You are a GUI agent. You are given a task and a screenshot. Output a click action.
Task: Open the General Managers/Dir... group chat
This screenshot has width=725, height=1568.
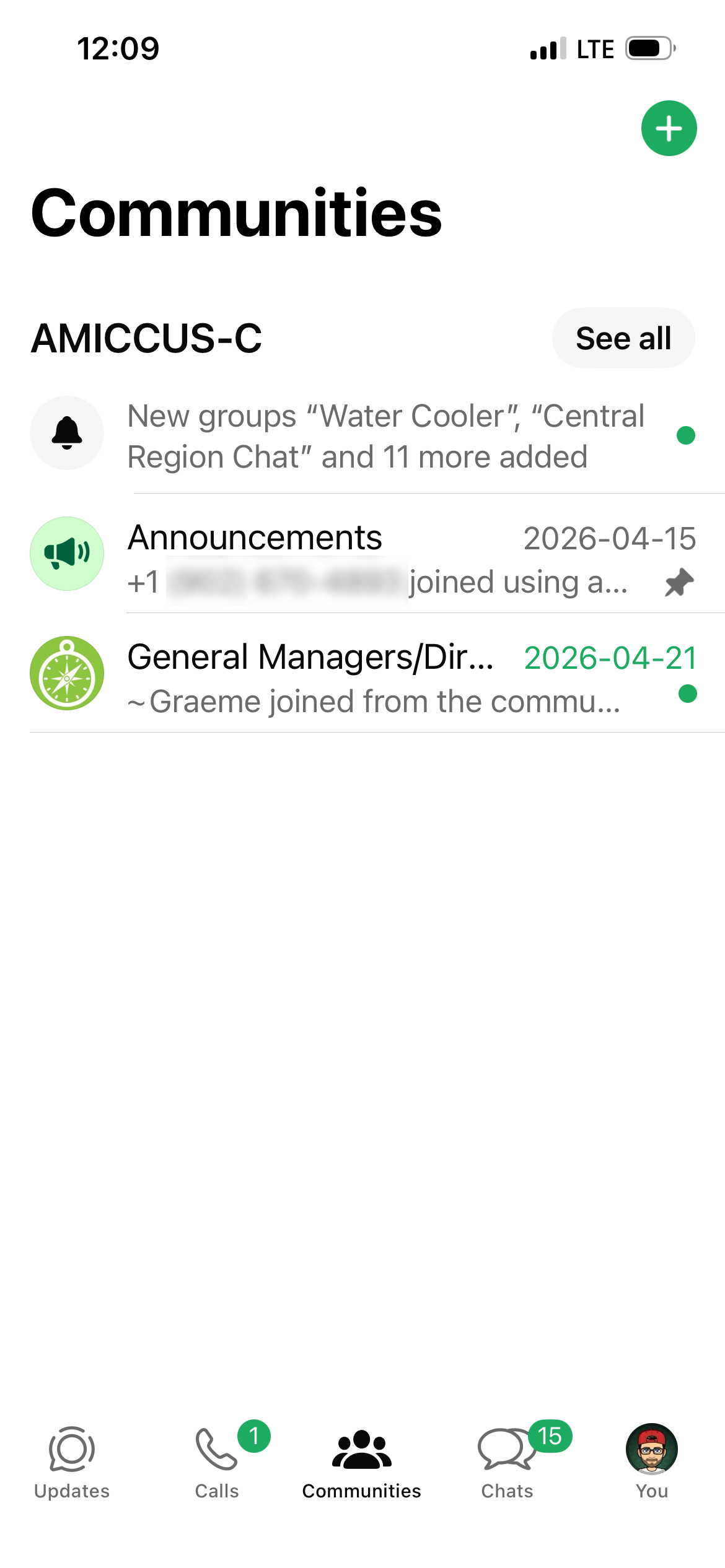coord(362,673)
